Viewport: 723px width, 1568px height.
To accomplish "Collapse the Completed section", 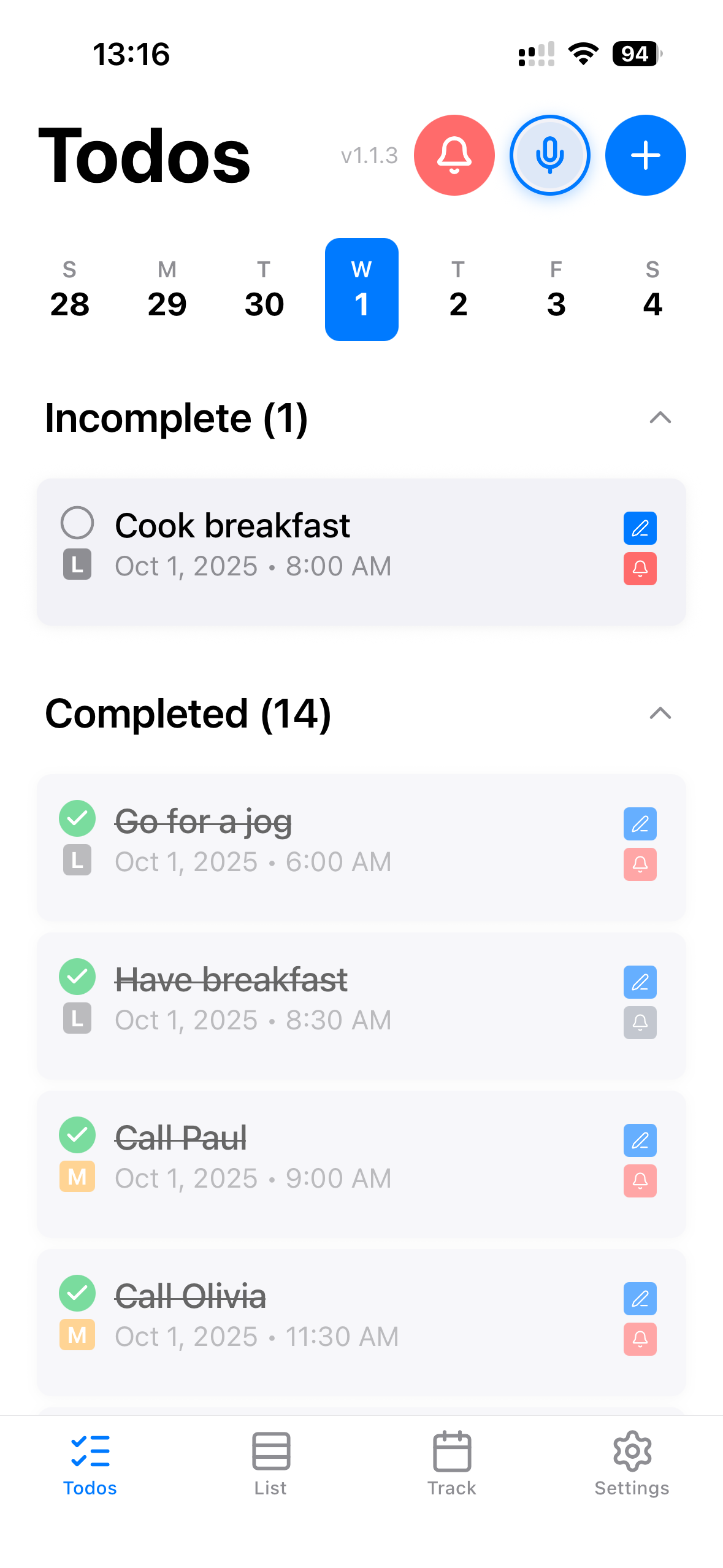I will click(x=659, y=713).
